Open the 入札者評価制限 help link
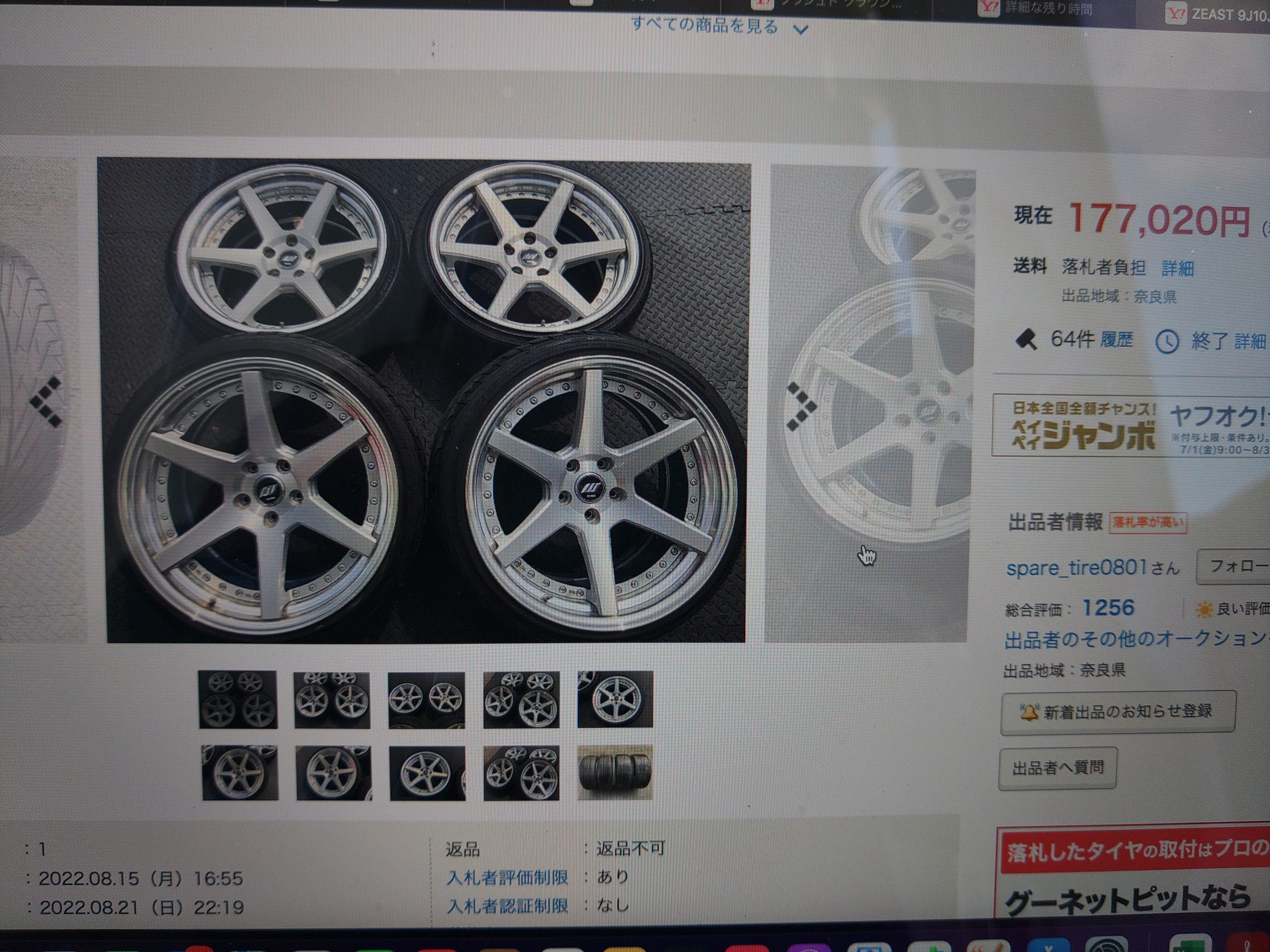 [508, 878]
